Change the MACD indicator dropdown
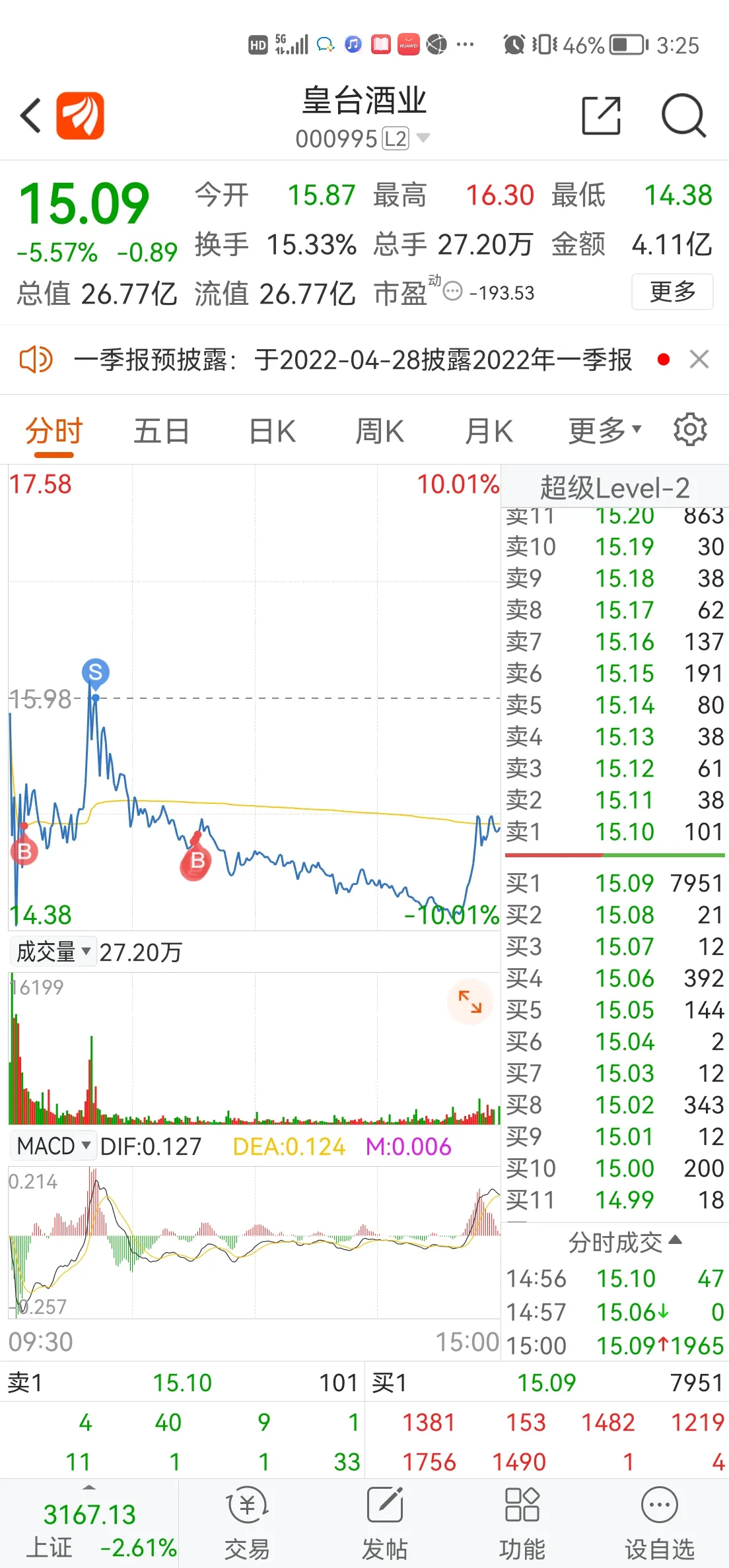The width and height of the screenshot is (729, 1568). coord(53,1146)
